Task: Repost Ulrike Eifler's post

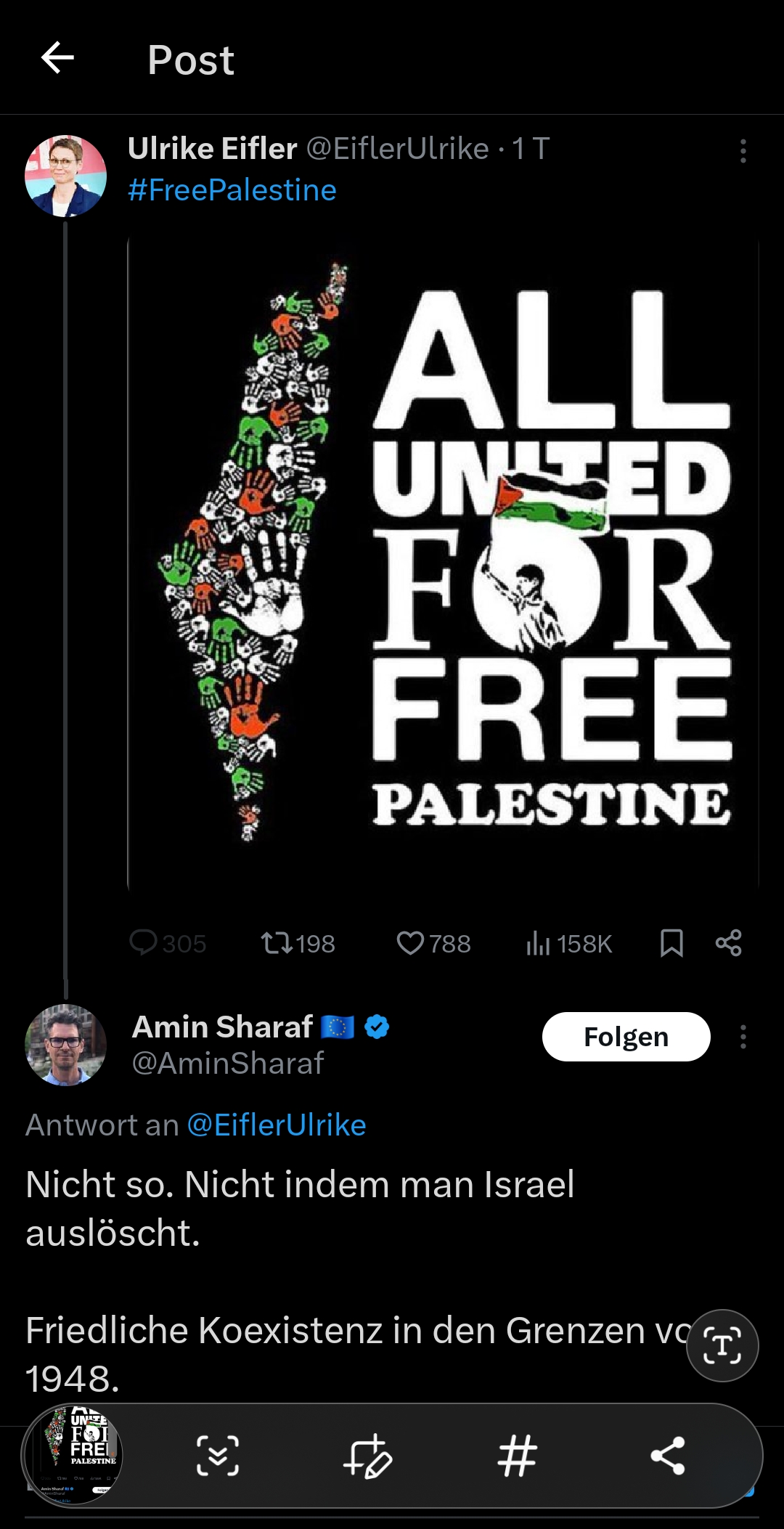Action: click(298, 943)
